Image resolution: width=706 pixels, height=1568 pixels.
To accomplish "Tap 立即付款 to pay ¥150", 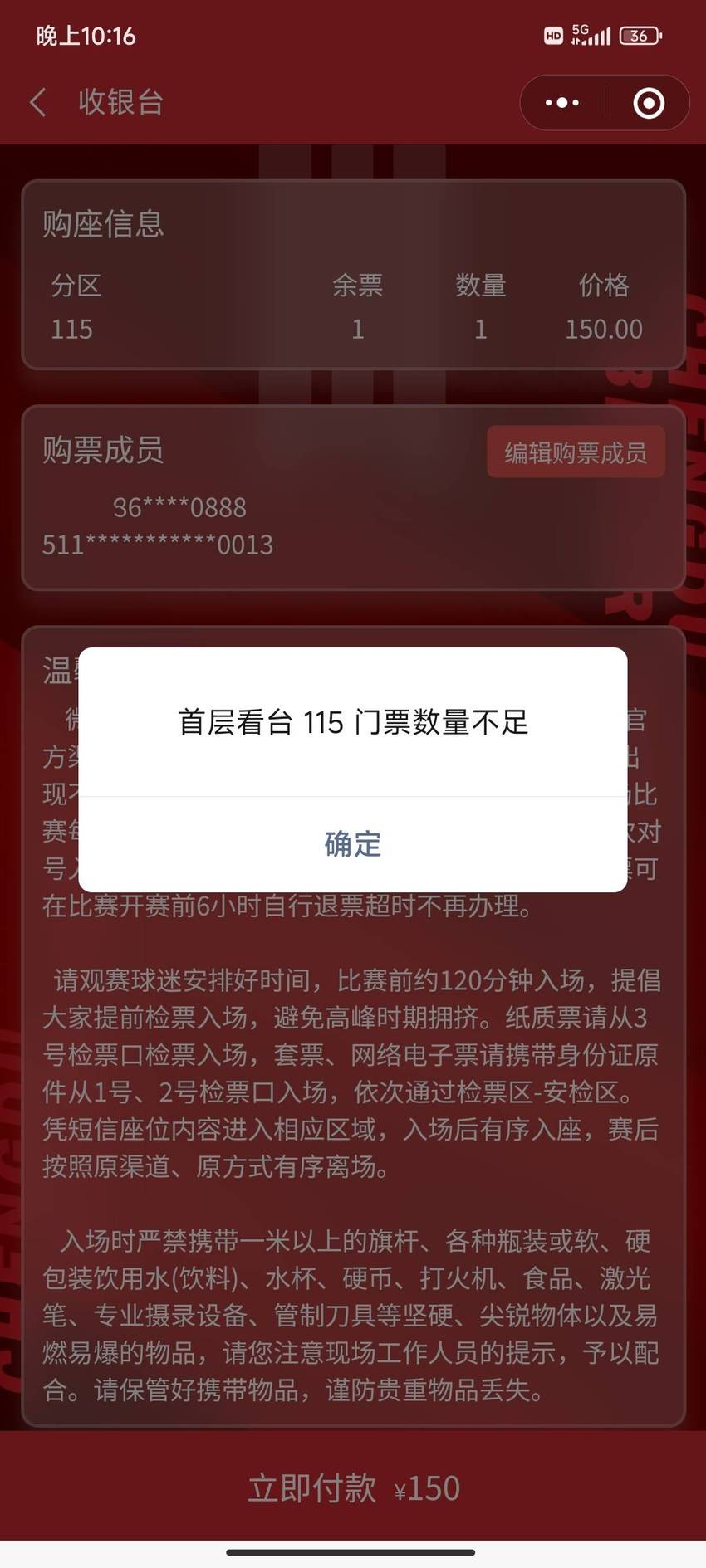I will click(x=353, y=1487).
